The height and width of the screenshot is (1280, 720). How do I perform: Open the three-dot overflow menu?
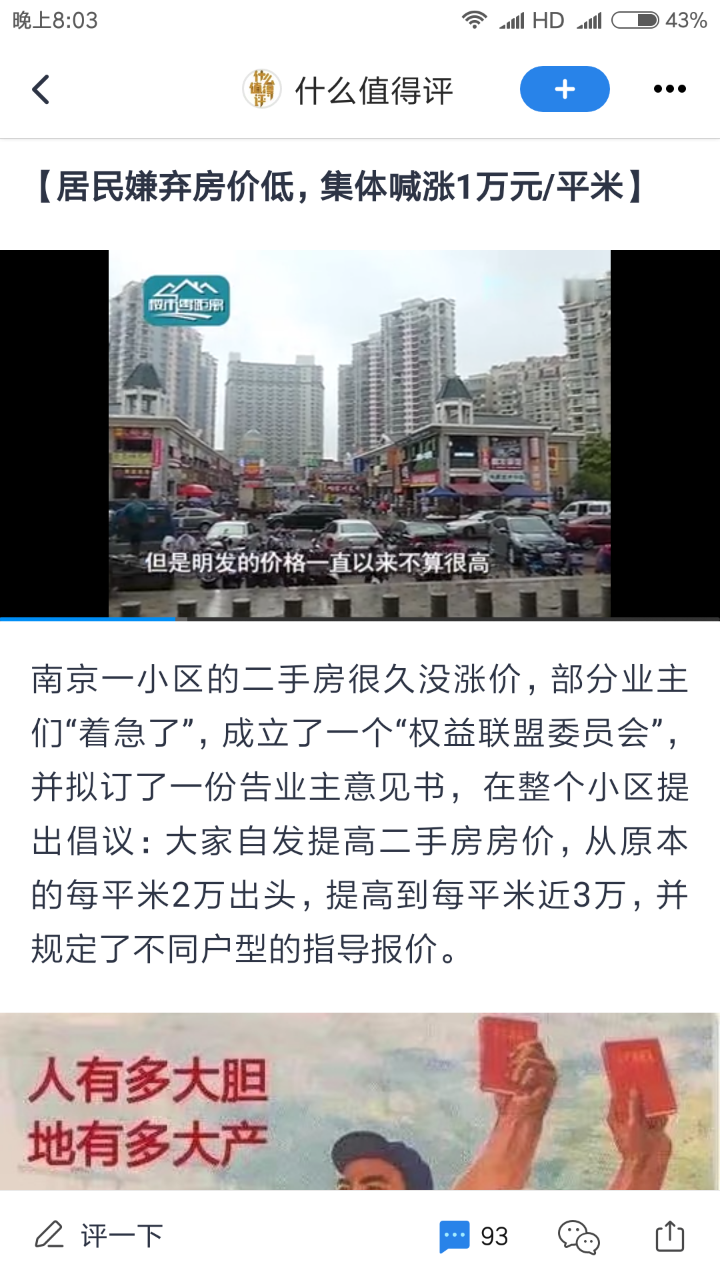[x=669, y=90]
